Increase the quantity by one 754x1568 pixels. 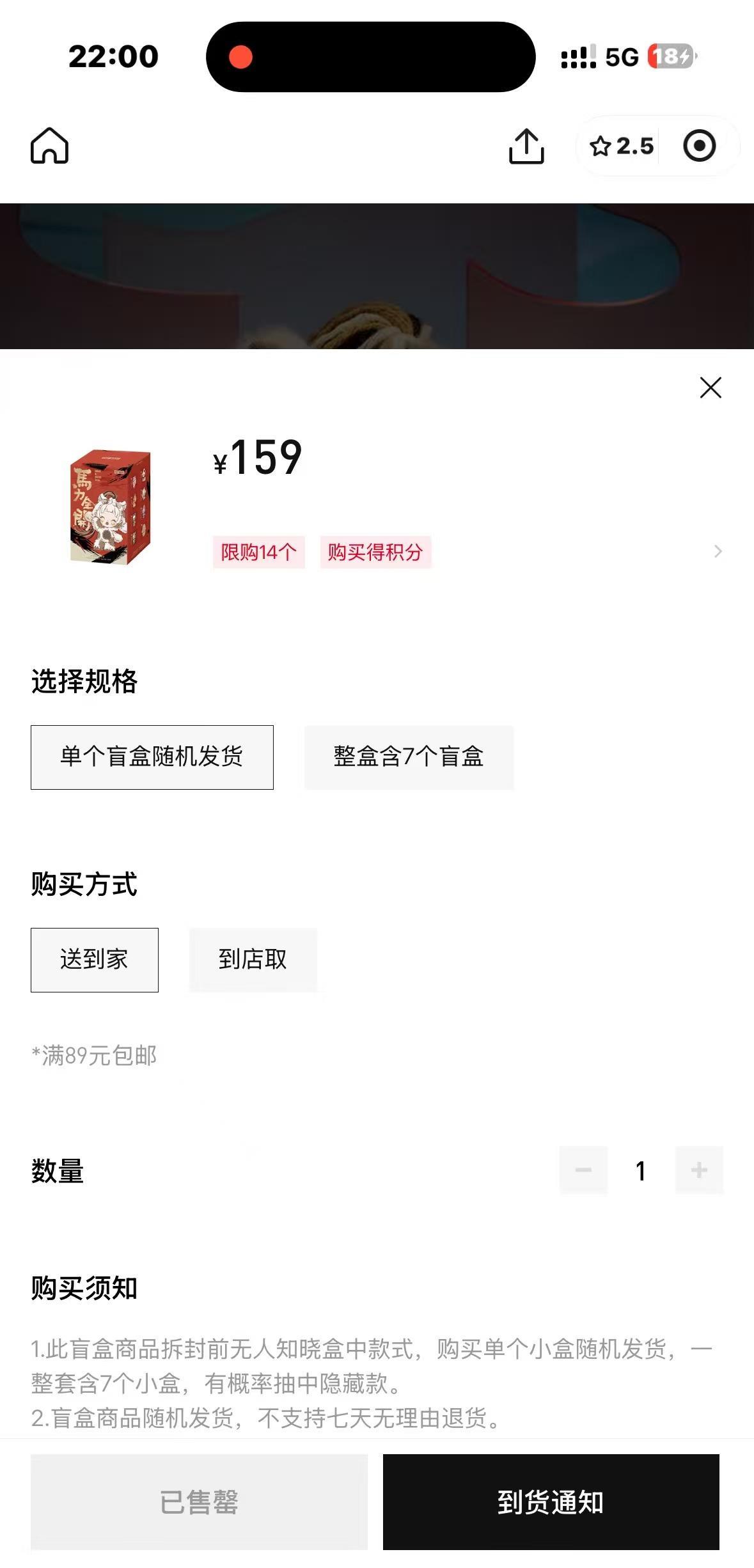[x=699, y=1170]
